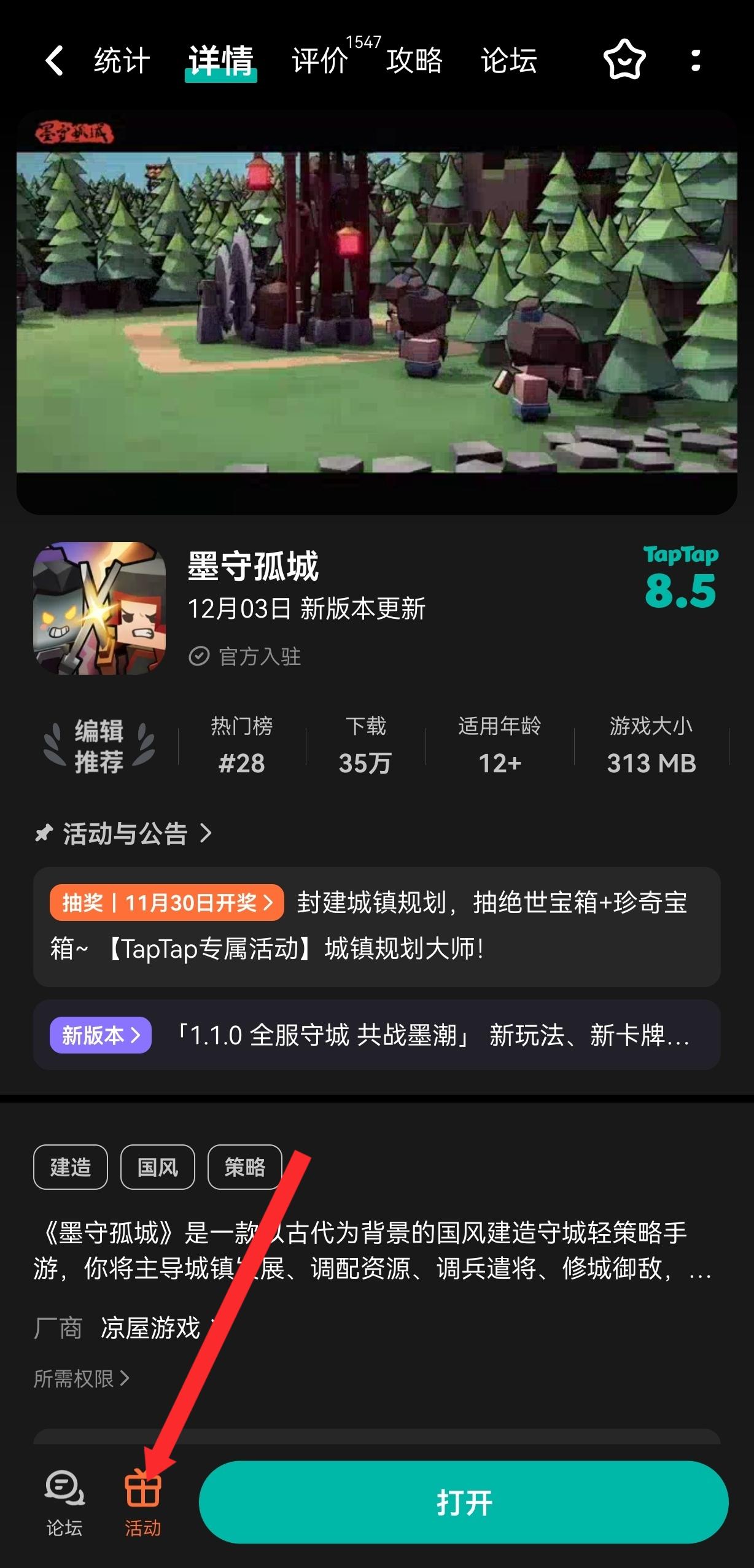Open 活动与公告 section
Viewport: 754px width, 1568px height.
125,834
